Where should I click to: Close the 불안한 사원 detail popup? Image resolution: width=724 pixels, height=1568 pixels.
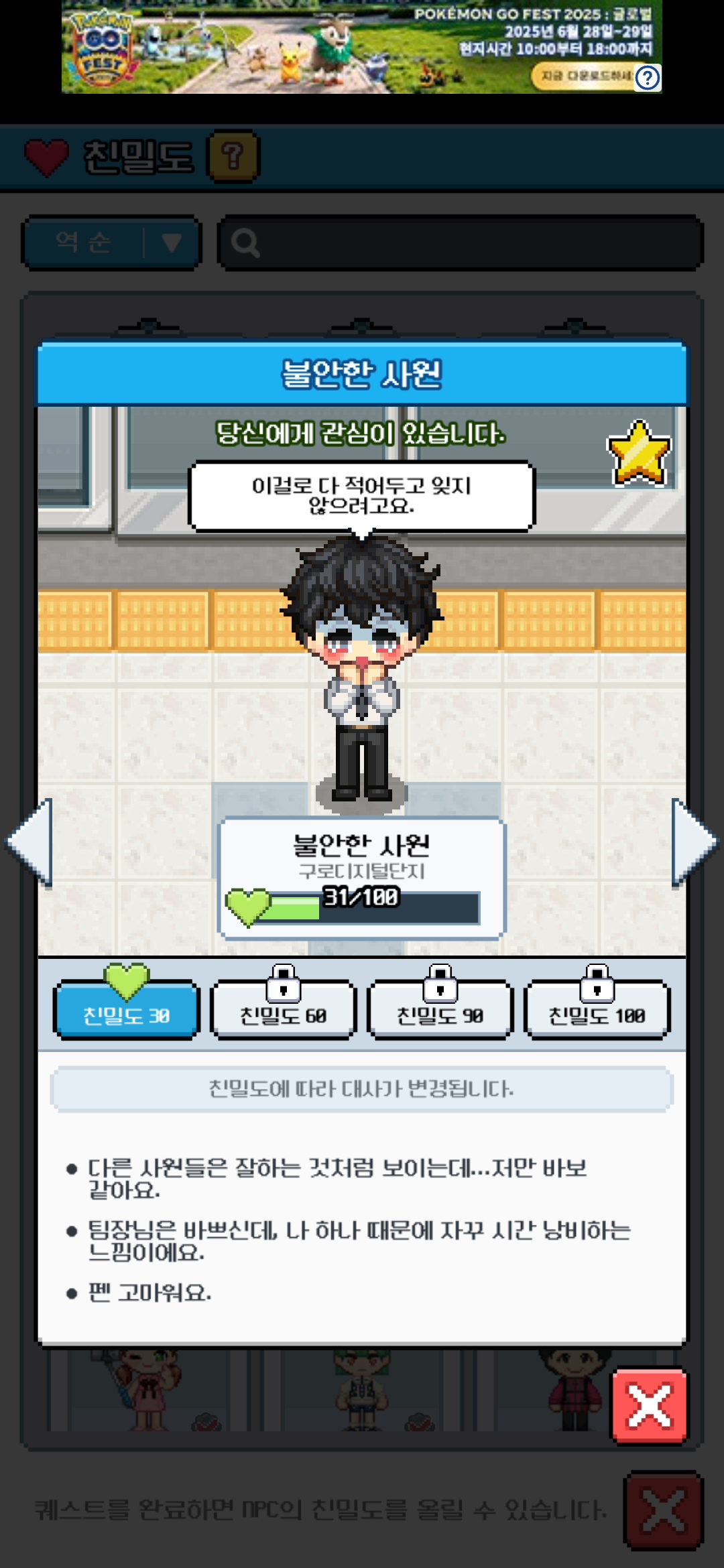649,1404
